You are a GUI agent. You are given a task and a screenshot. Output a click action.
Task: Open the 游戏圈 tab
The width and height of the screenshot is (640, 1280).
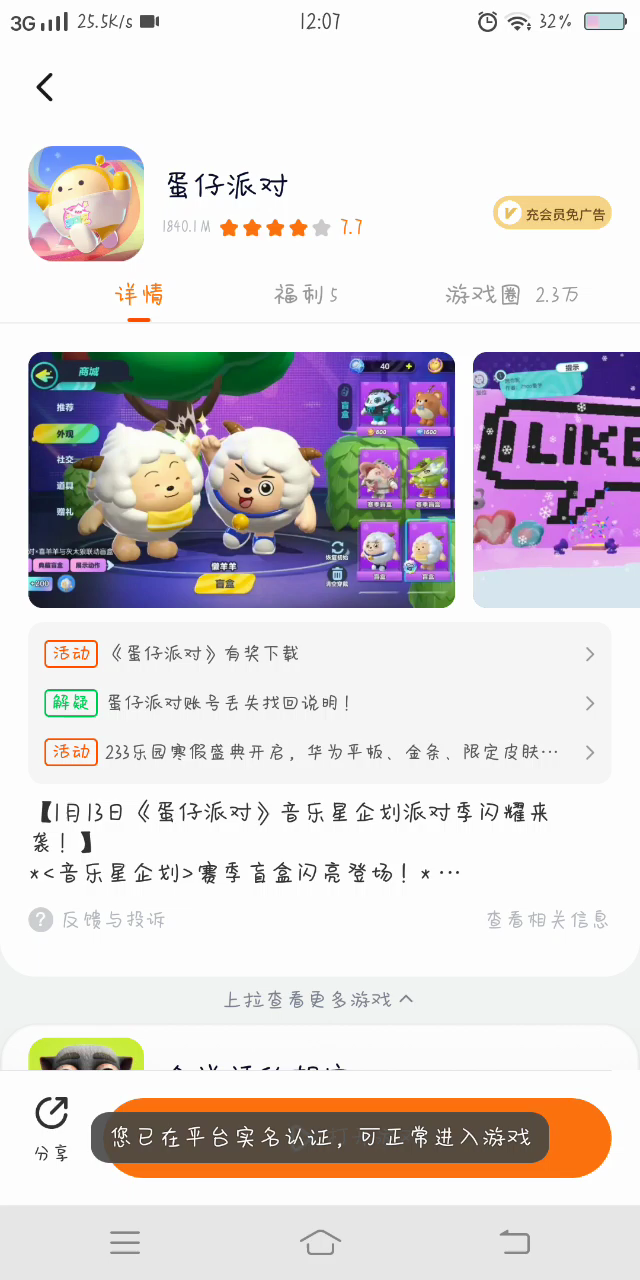511,294
